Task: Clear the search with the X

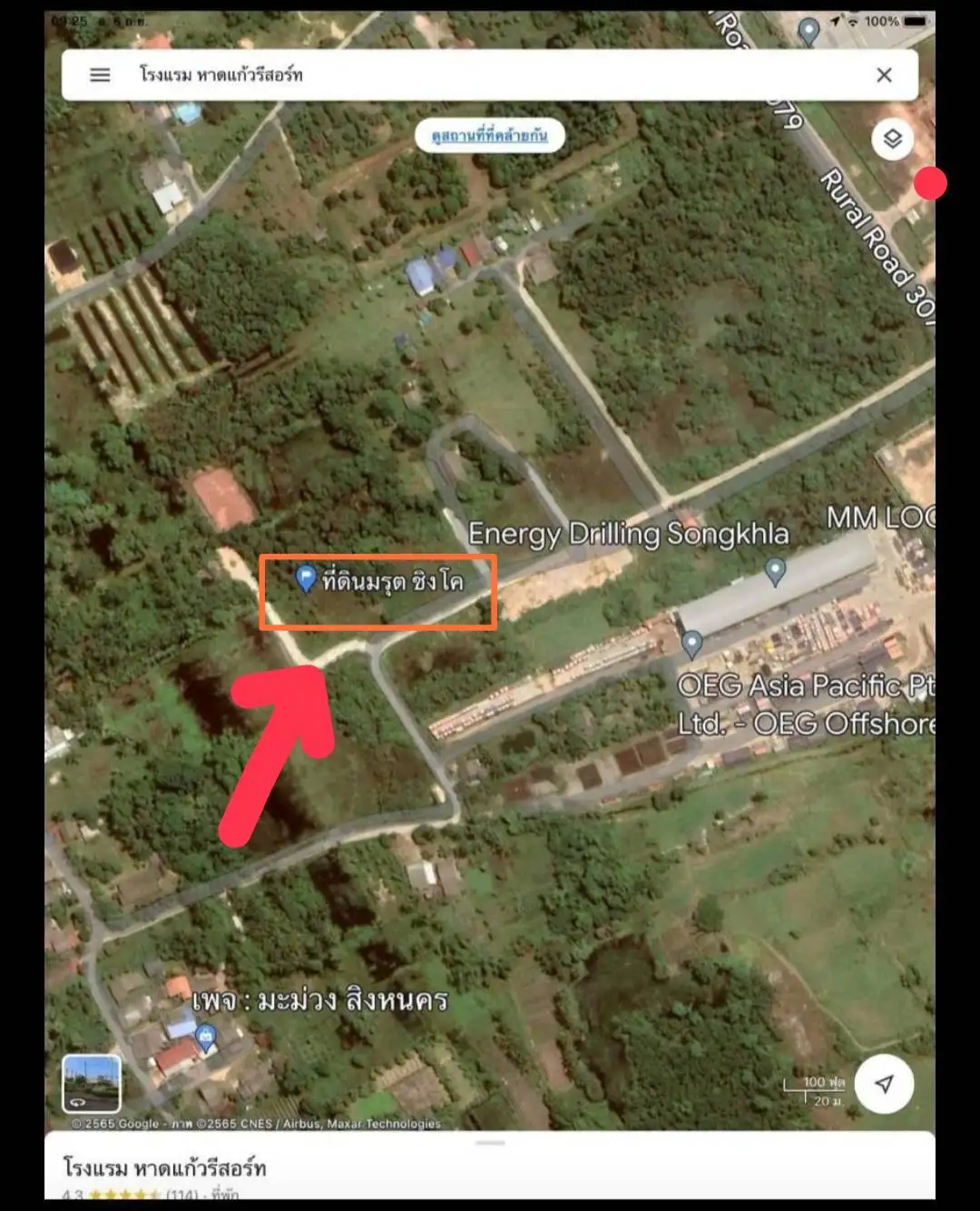Action: [x=884, y=75]
